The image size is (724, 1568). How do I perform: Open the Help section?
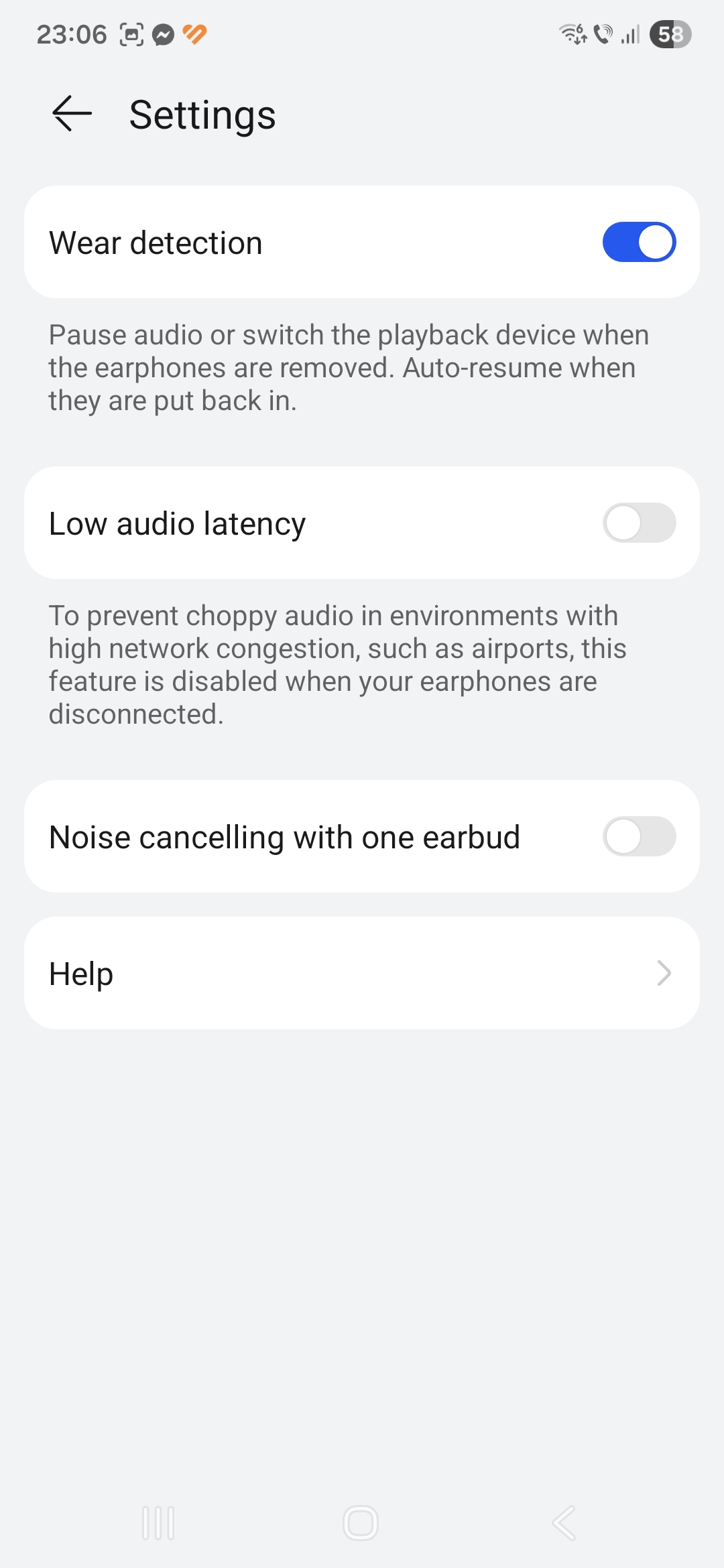coord(362,973)
